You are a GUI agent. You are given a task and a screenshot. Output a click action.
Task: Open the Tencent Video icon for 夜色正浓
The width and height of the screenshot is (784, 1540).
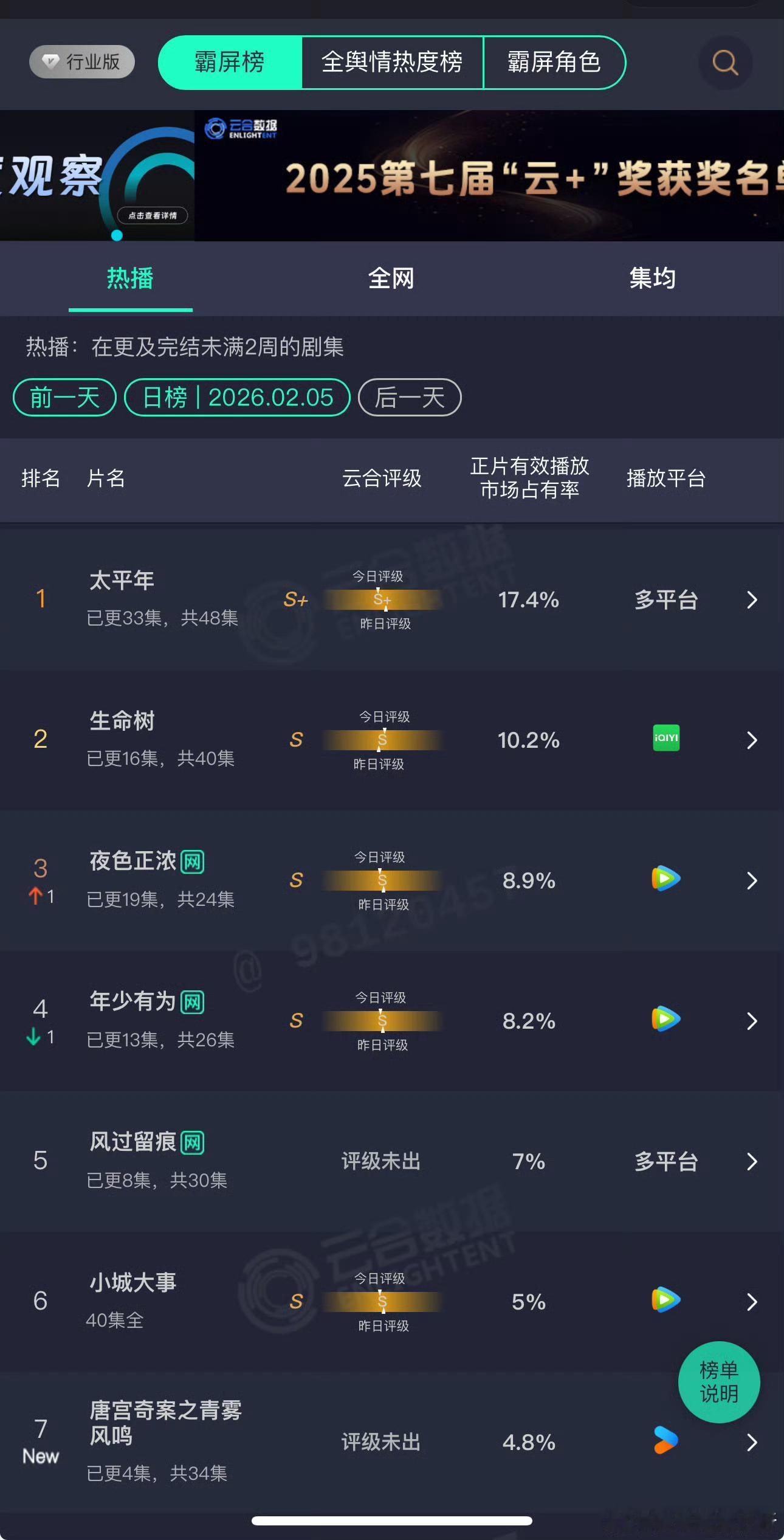[x=665, y=880]
